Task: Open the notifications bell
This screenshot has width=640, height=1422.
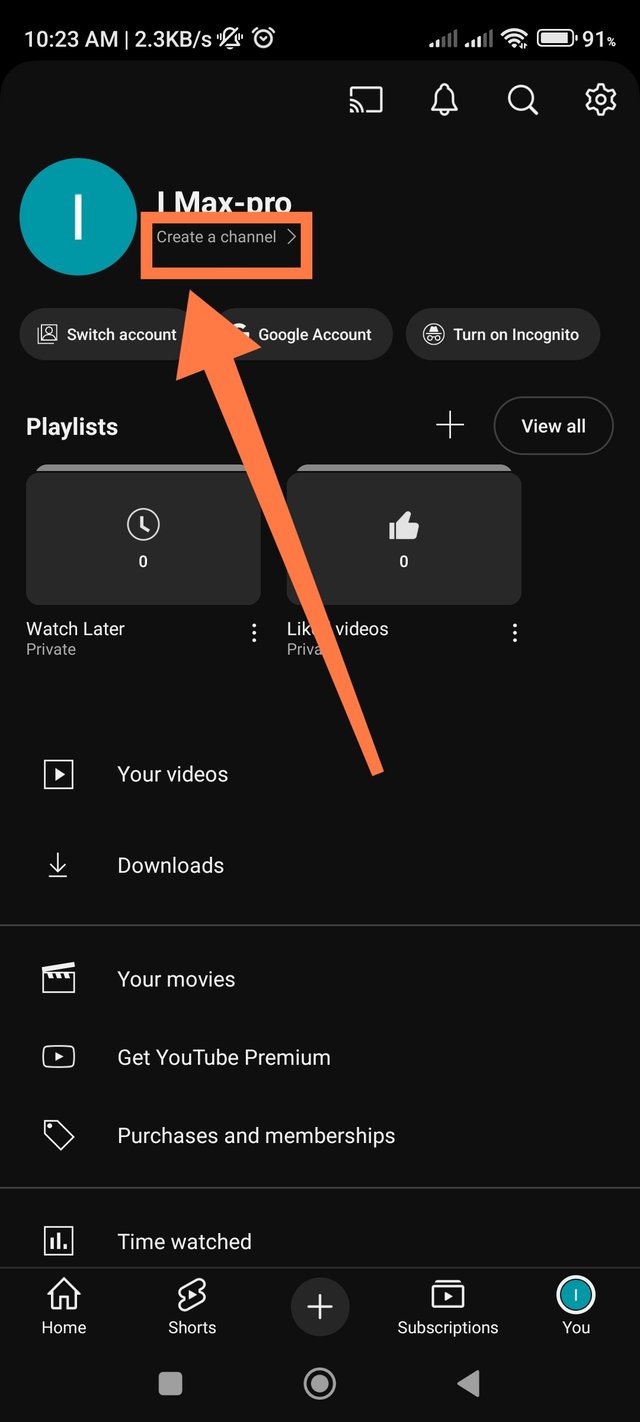Action: tap(444, 100)
